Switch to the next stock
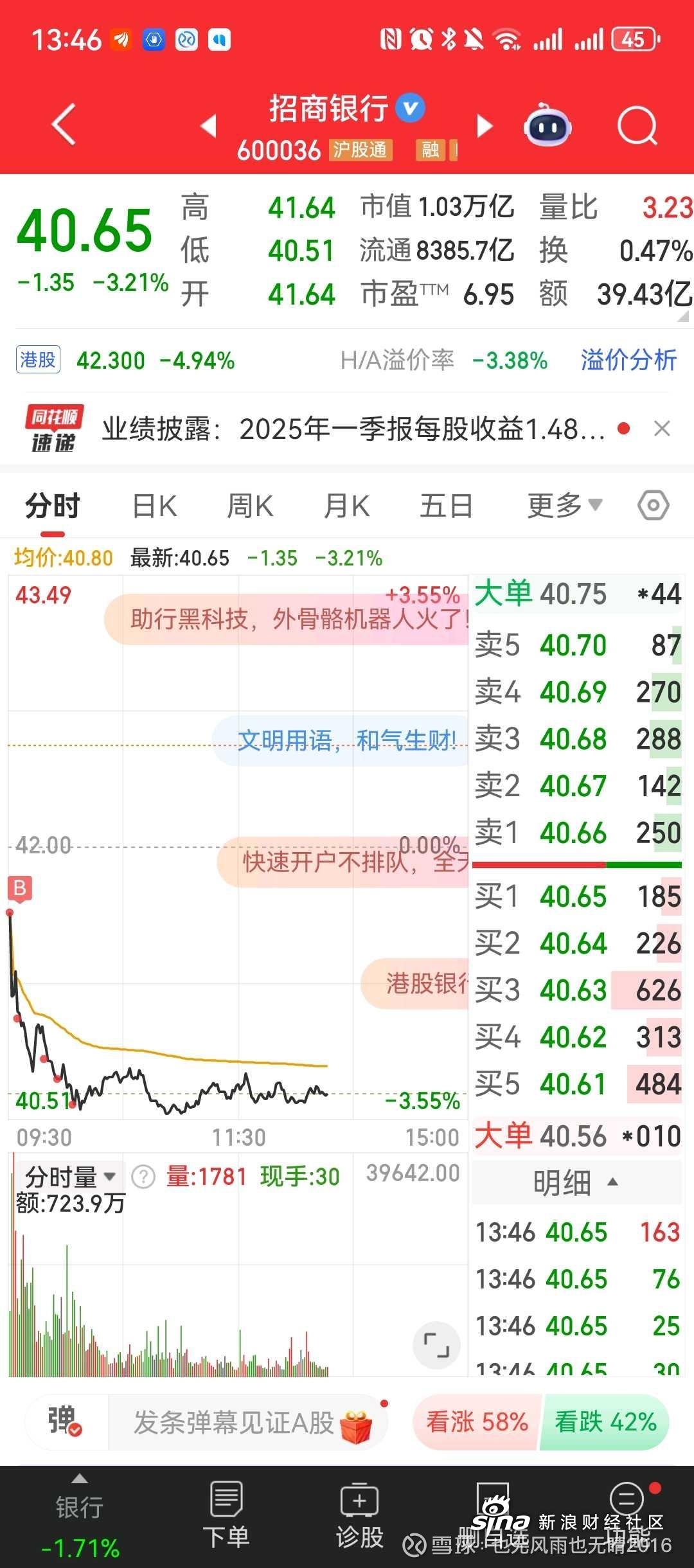Image resolution: width=694 pixels, height=1568 pixels. (485, 125)
